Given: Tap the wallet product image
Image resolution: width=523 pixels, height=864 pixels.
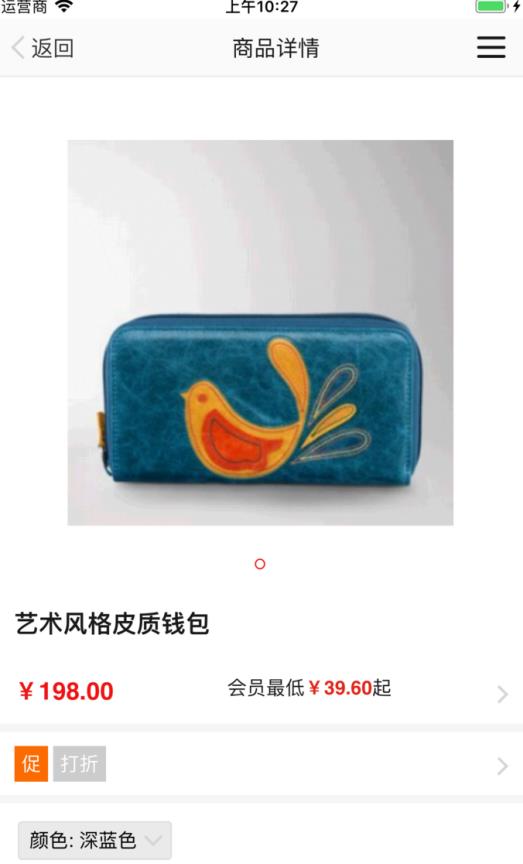Looking at the screenshot, I should point(260,332).
